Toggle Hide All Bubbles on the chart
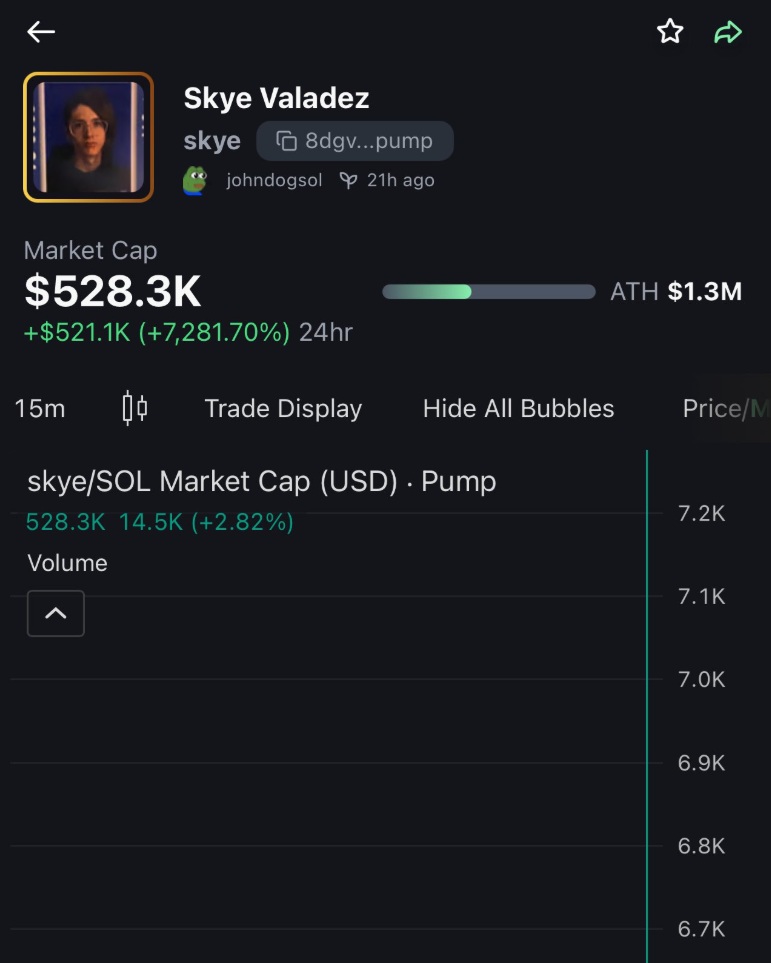 (x=518, y=407)
